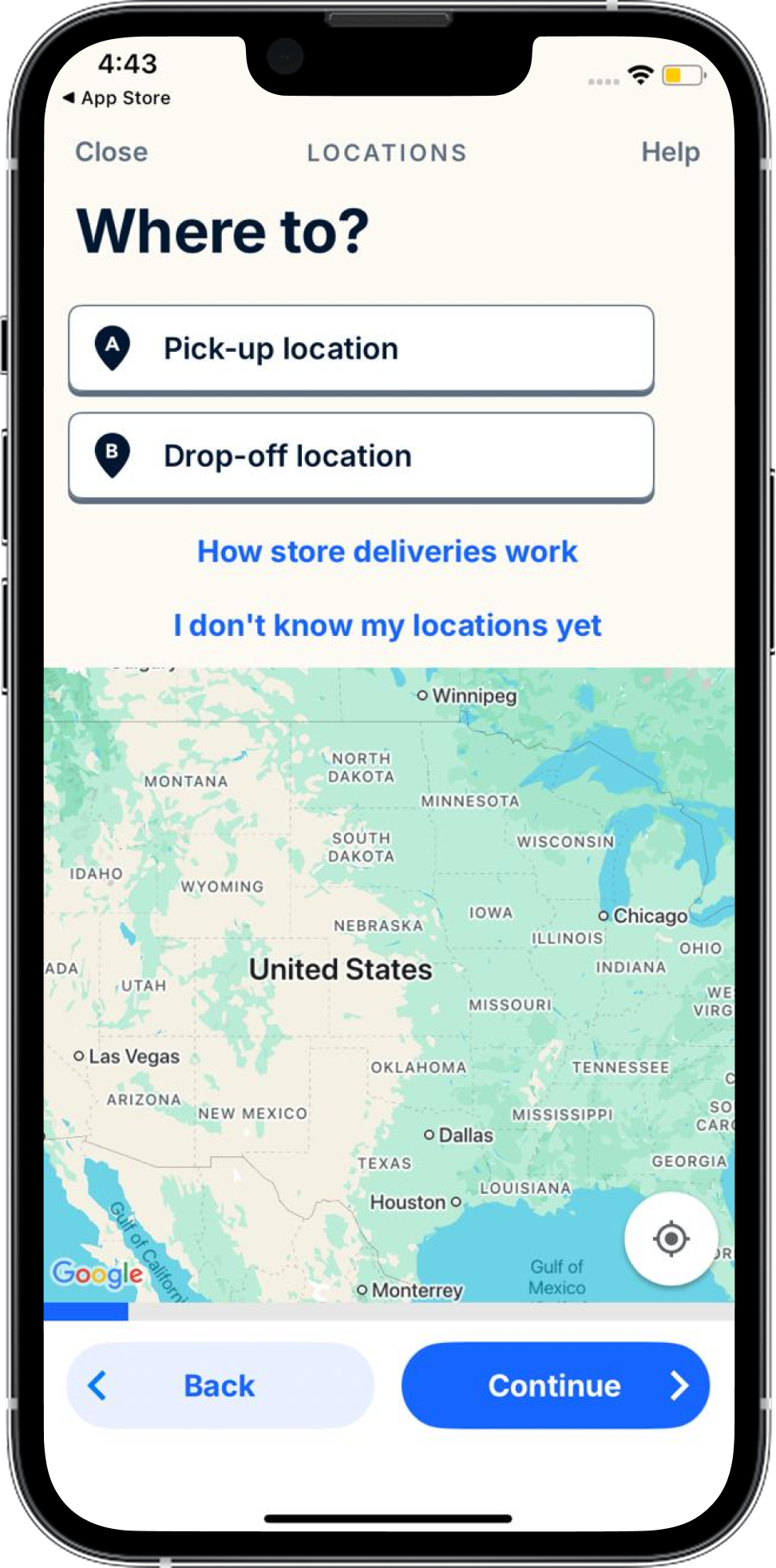The image size is (776, 1568).
Task: Open the Help option
Action: pos(670,152)
